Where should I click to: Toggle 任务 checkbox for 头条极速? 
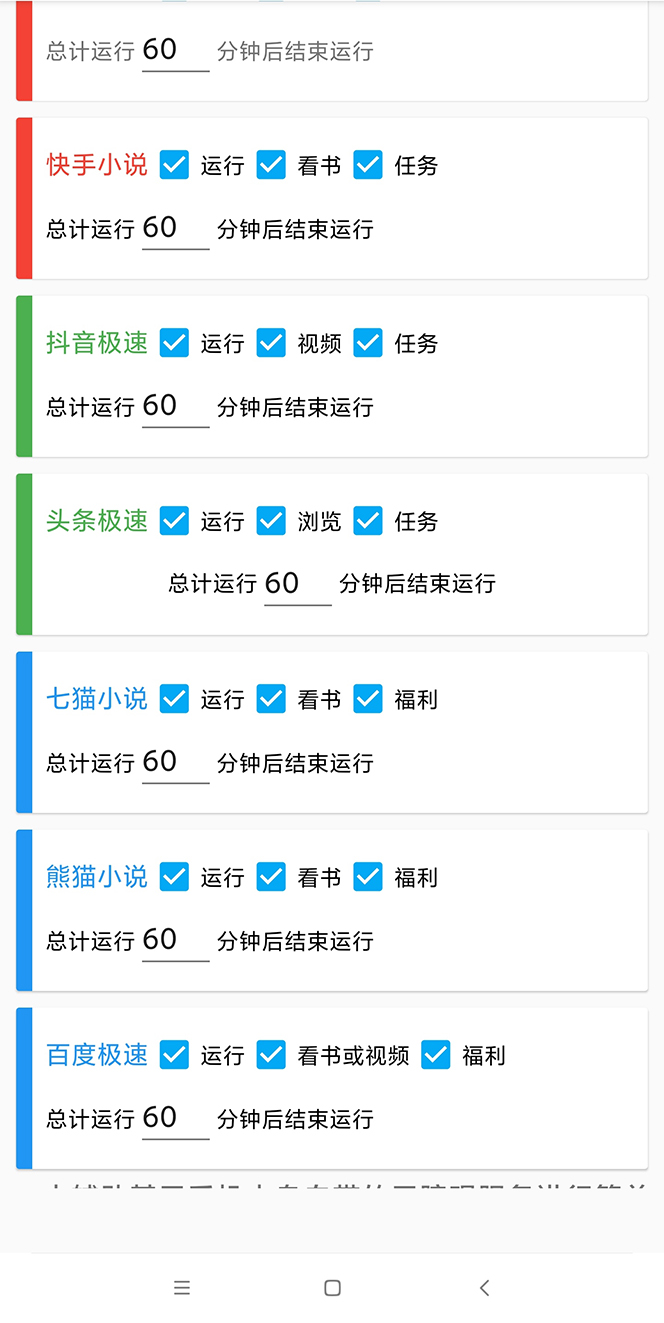tap(368, 521)
